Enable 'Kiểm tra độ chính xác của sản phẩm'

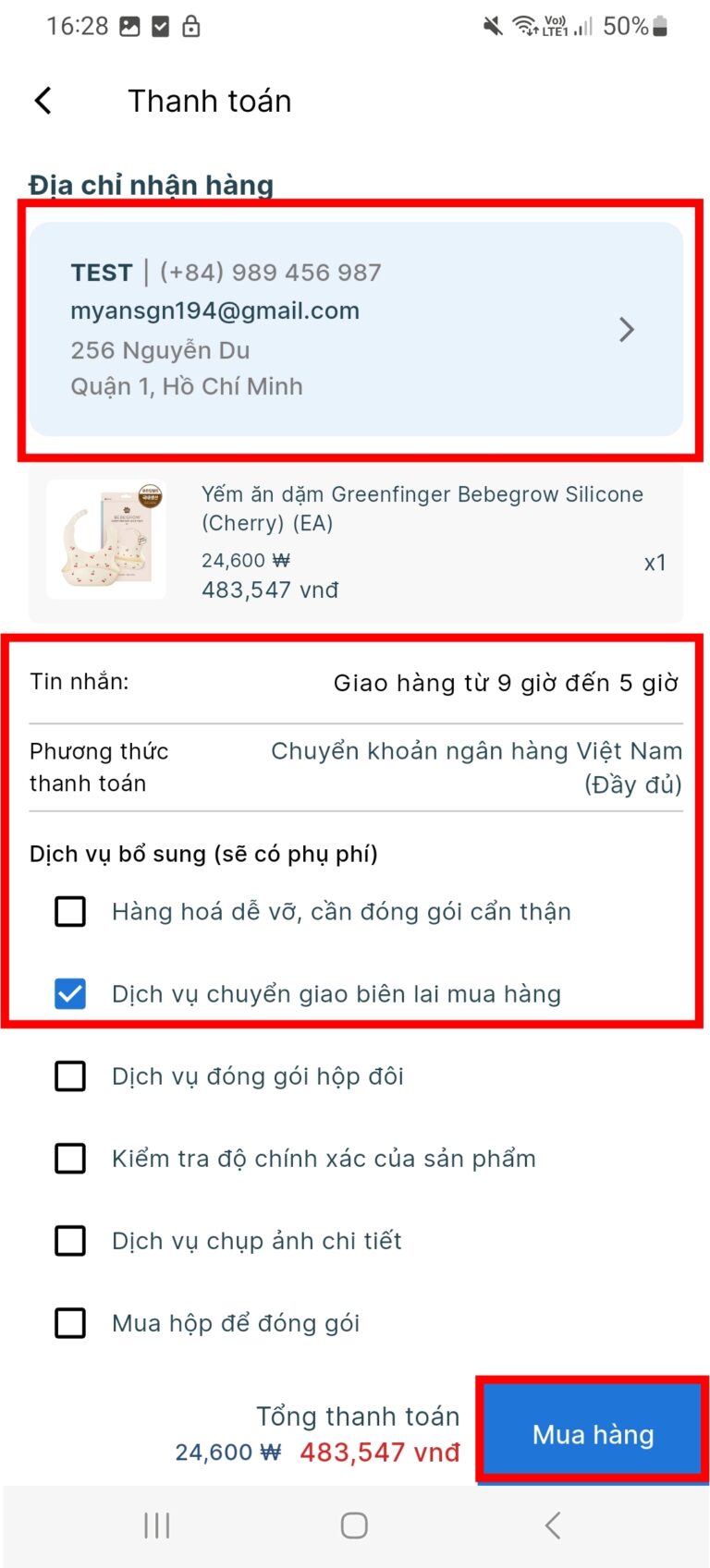coord(70,1159)
